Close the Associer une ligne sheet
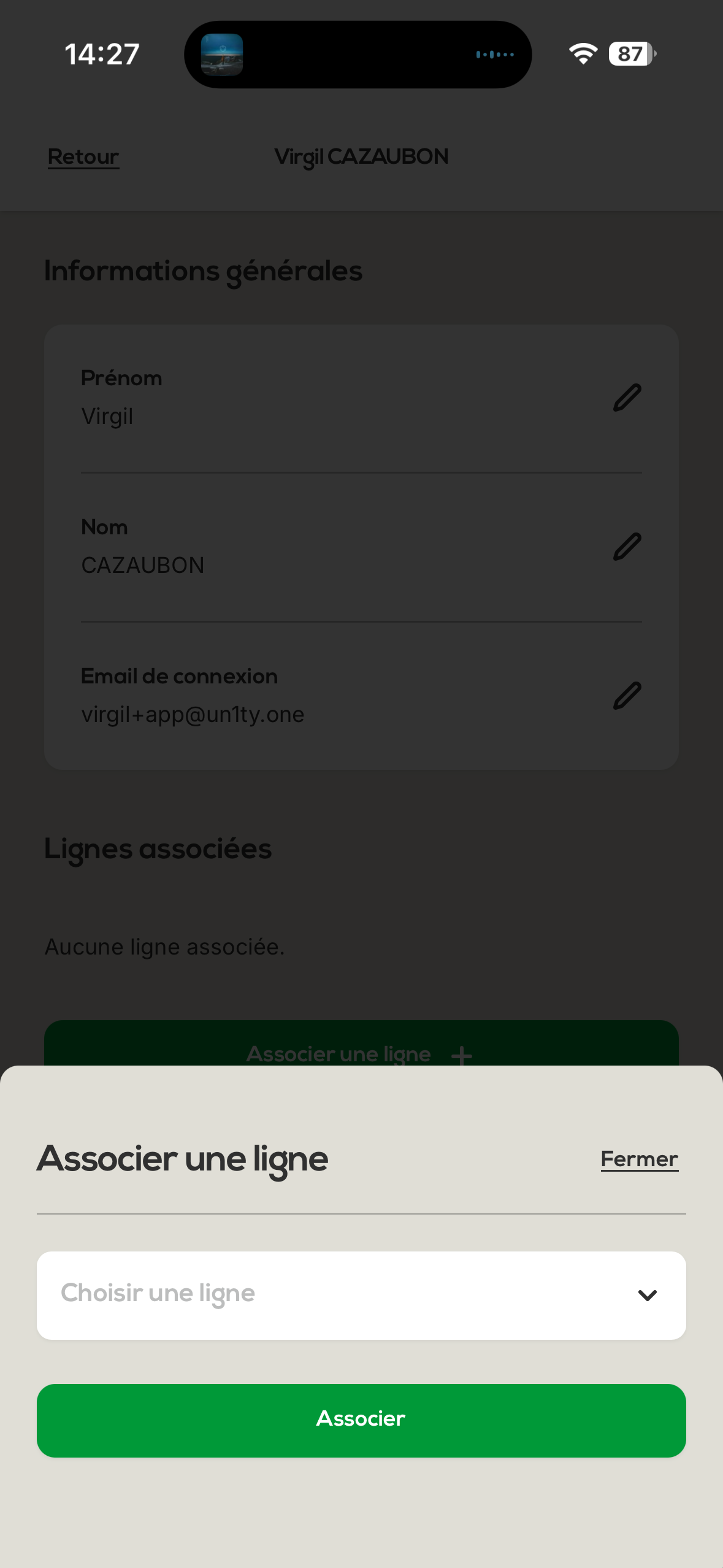This screenshot has width=723, height=1568. [639, 1159]
